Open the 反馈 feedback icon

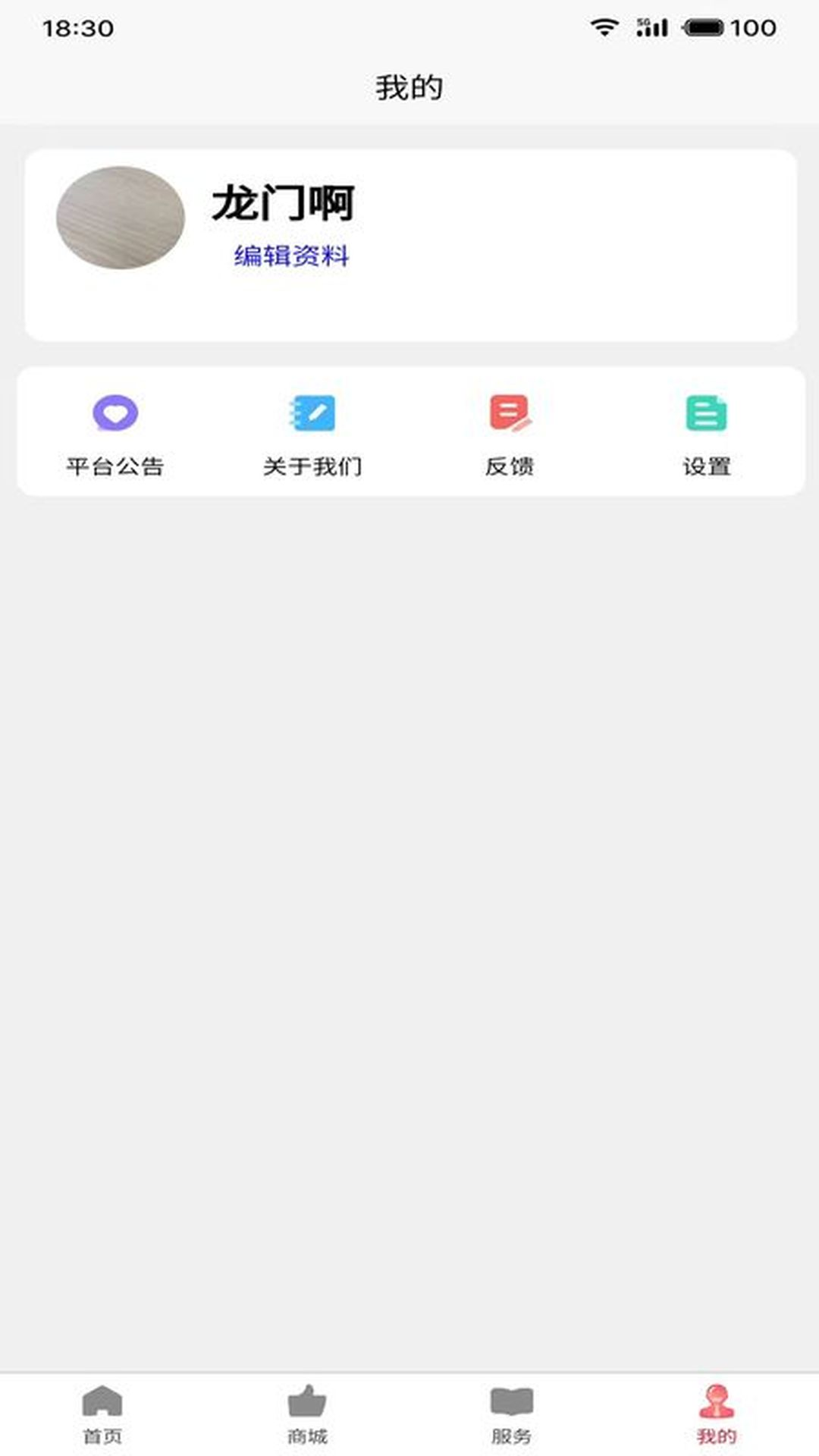(509, 413)
